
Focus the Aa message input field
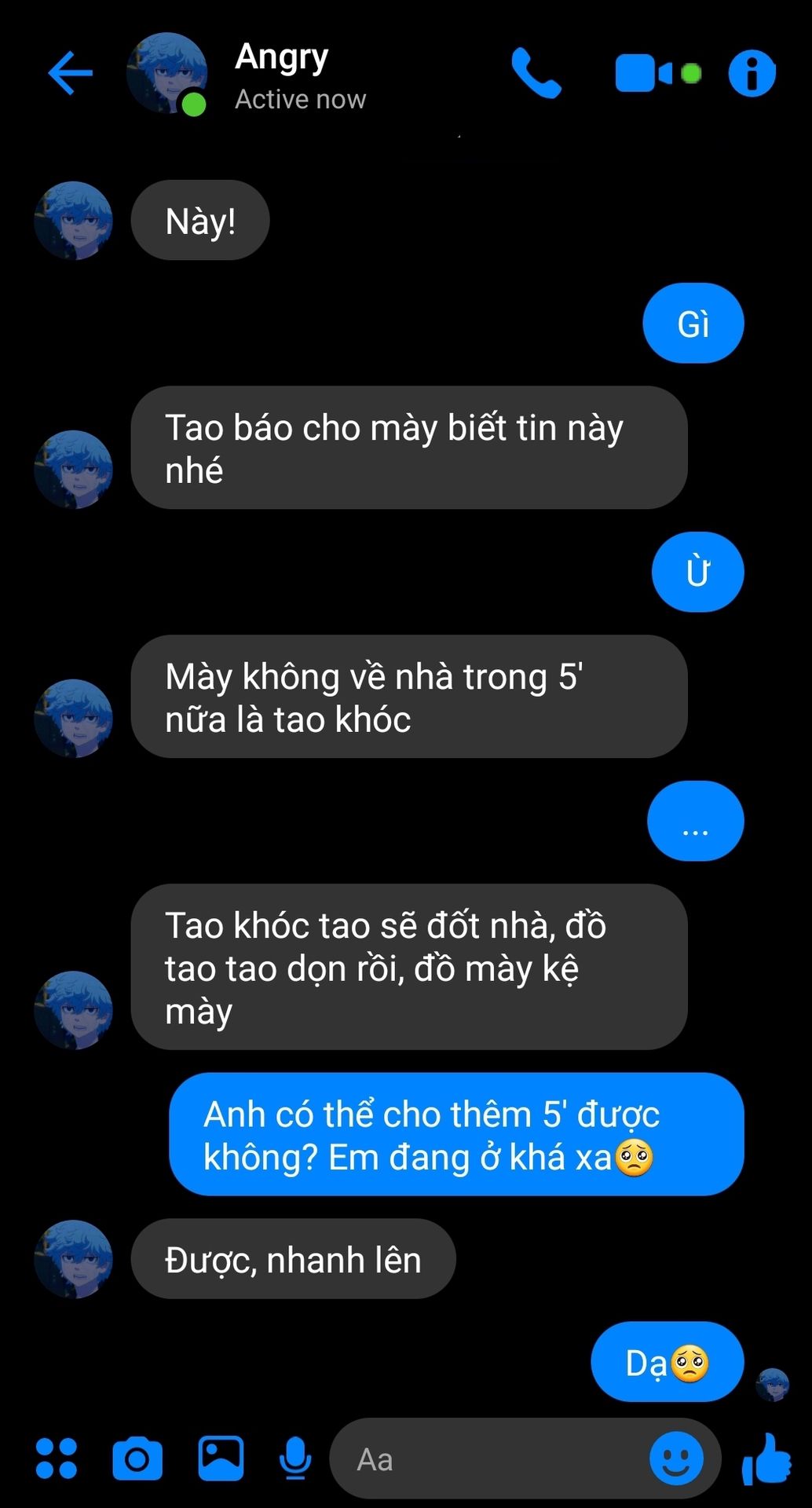(487, 1459)
